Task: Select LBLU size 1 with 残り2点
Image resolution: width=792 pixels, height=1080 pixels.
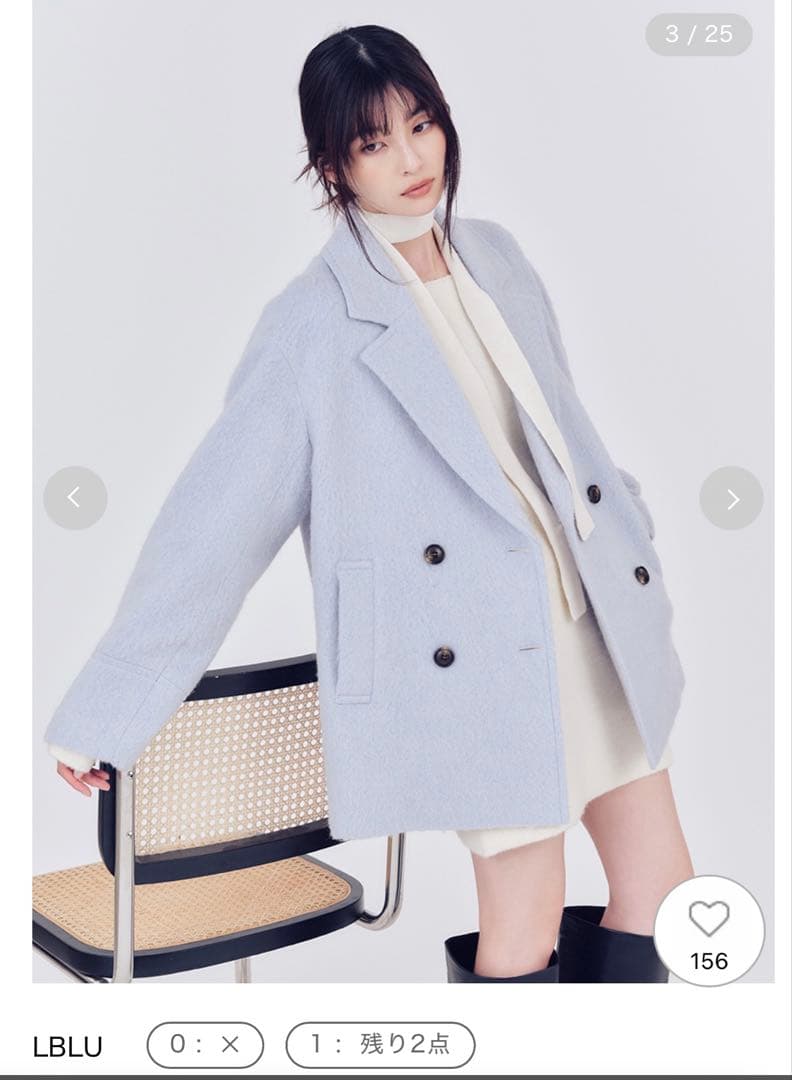Action: pos(380,1045)
